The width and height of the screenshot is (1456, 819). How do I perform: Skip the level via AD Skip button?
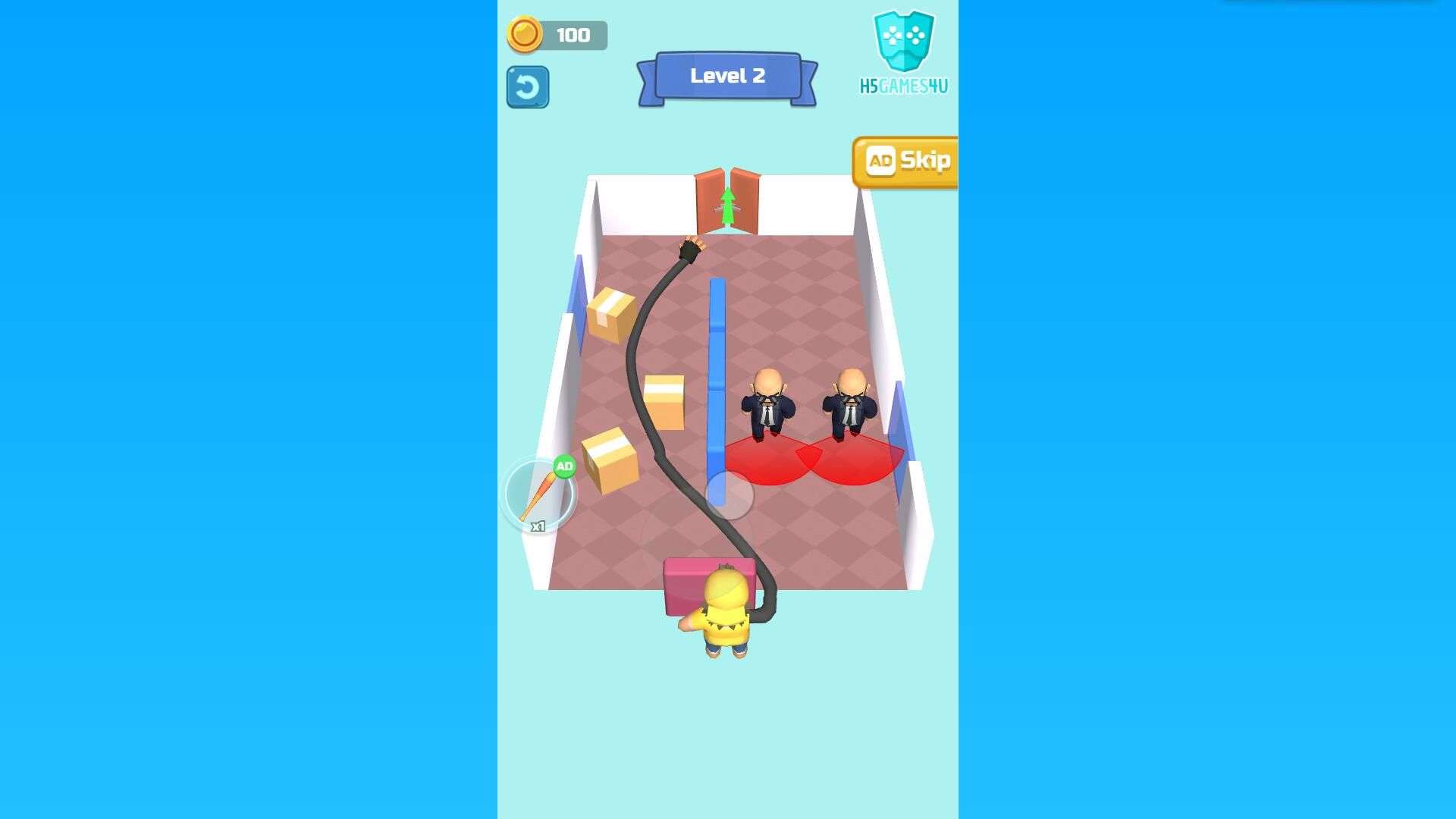(x=906, y=161)
